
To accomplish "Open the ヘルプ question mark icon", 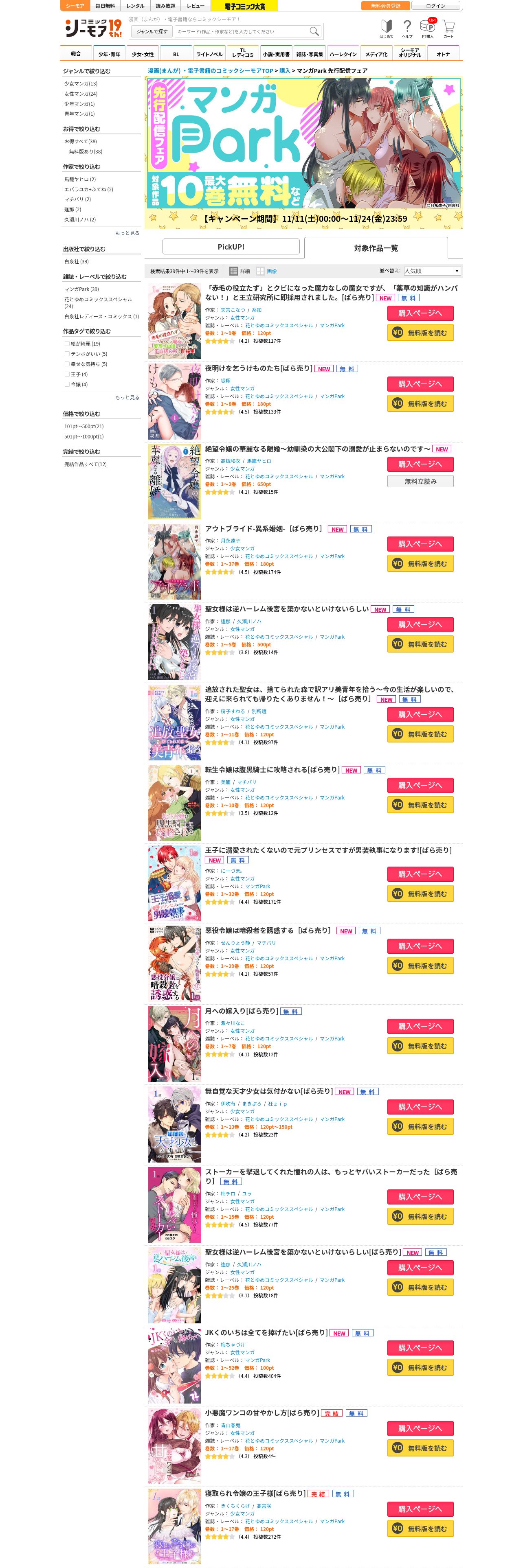I will pos(407,28).
